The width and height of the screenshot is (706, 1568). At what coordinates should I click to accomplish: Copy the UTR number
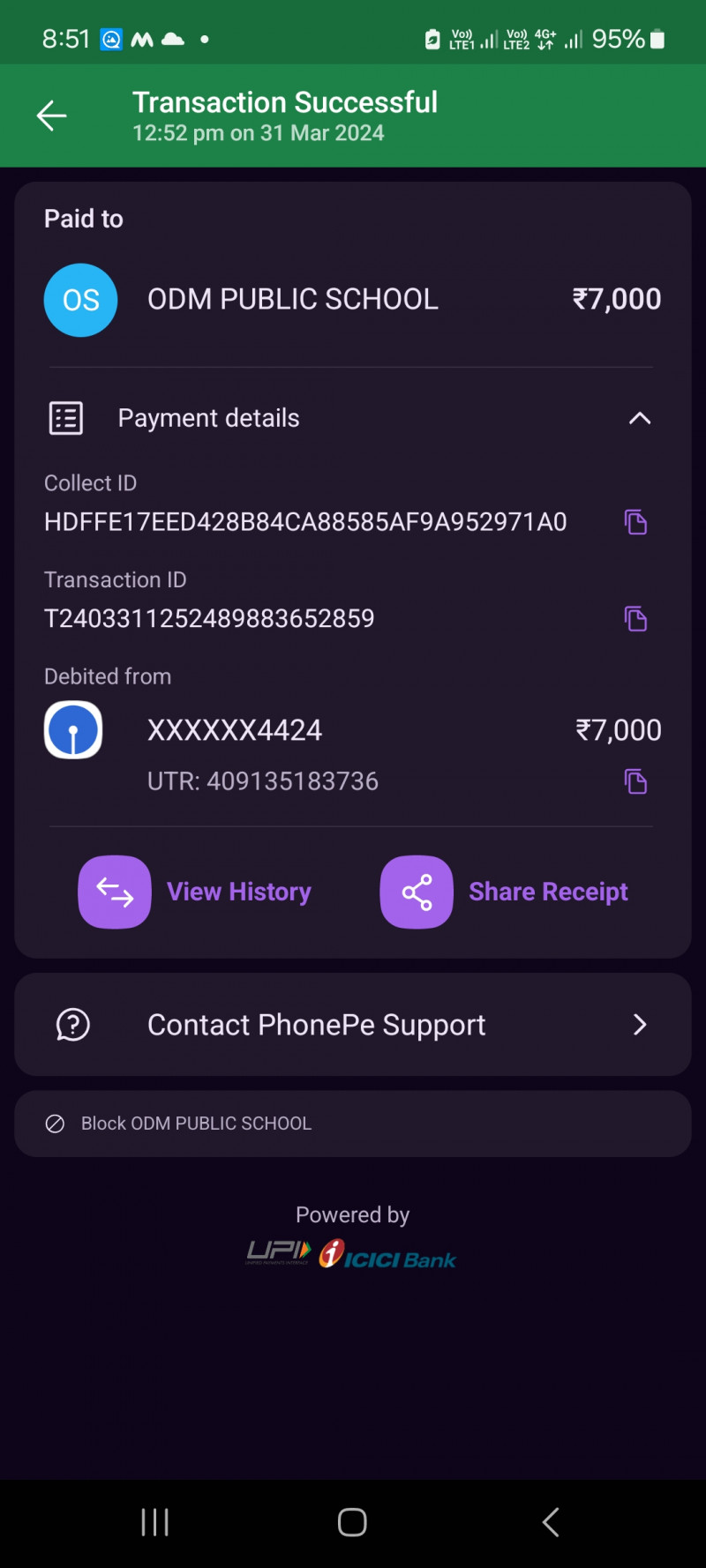pos(635,781)
